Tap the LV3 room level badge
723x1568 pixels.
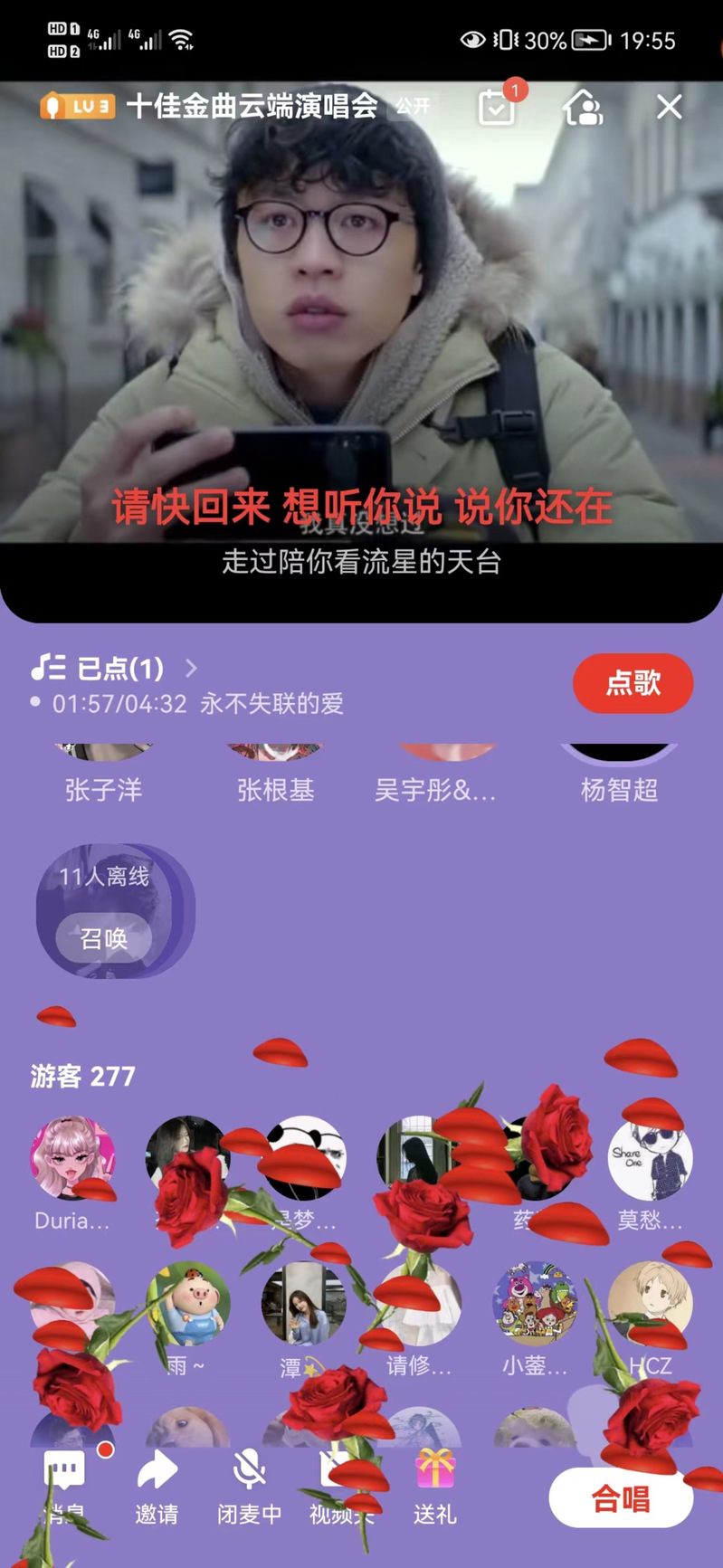click(78, 107)
